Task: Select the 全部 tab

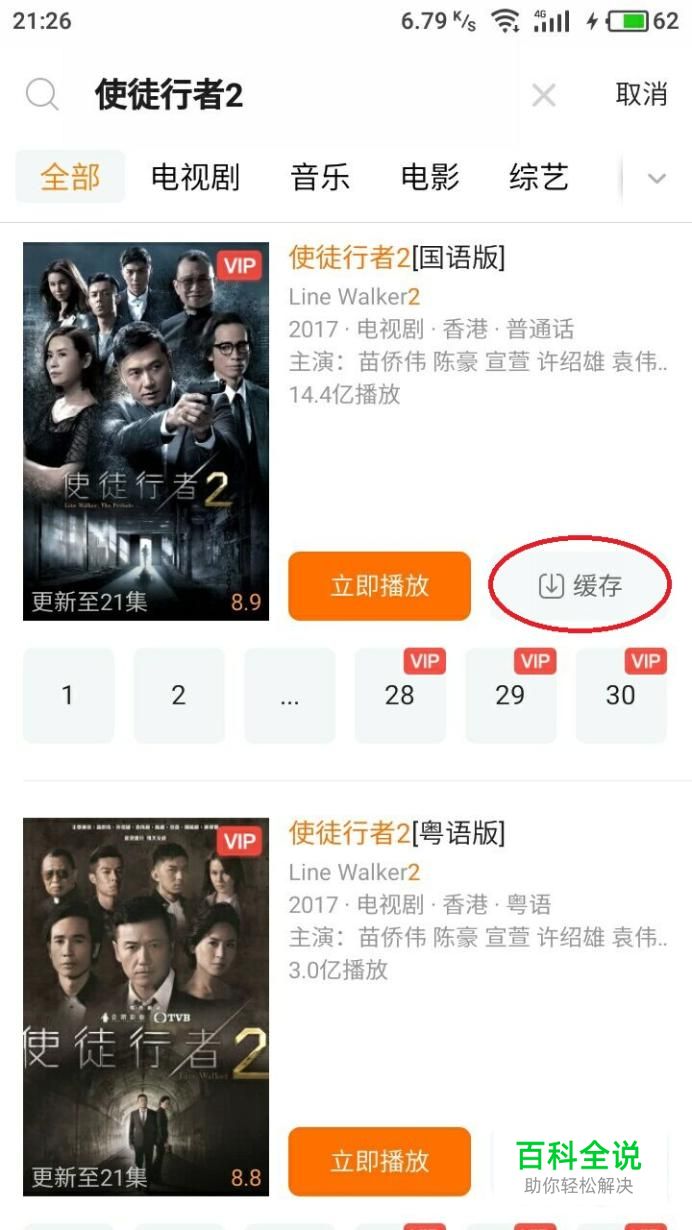Action: [x=70, y=178]
